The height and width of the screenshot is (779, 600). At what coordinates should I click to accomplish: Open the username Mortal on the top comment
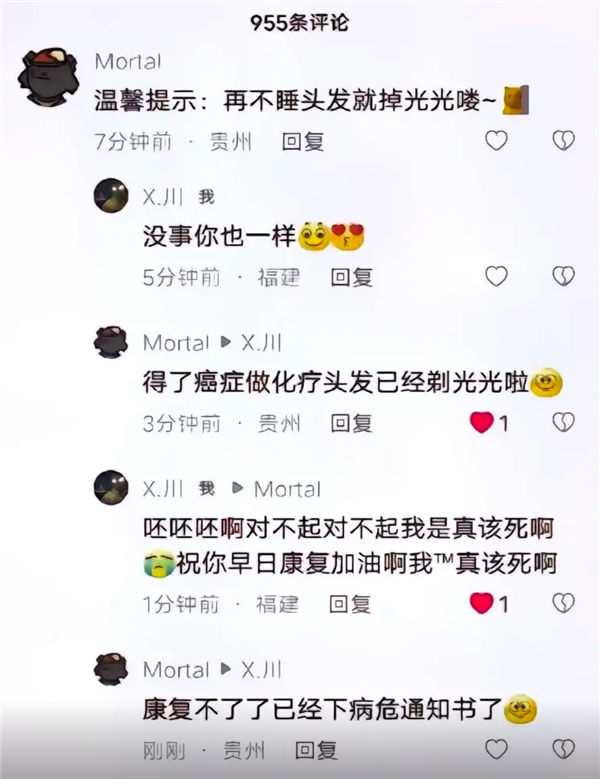point(127,62)
